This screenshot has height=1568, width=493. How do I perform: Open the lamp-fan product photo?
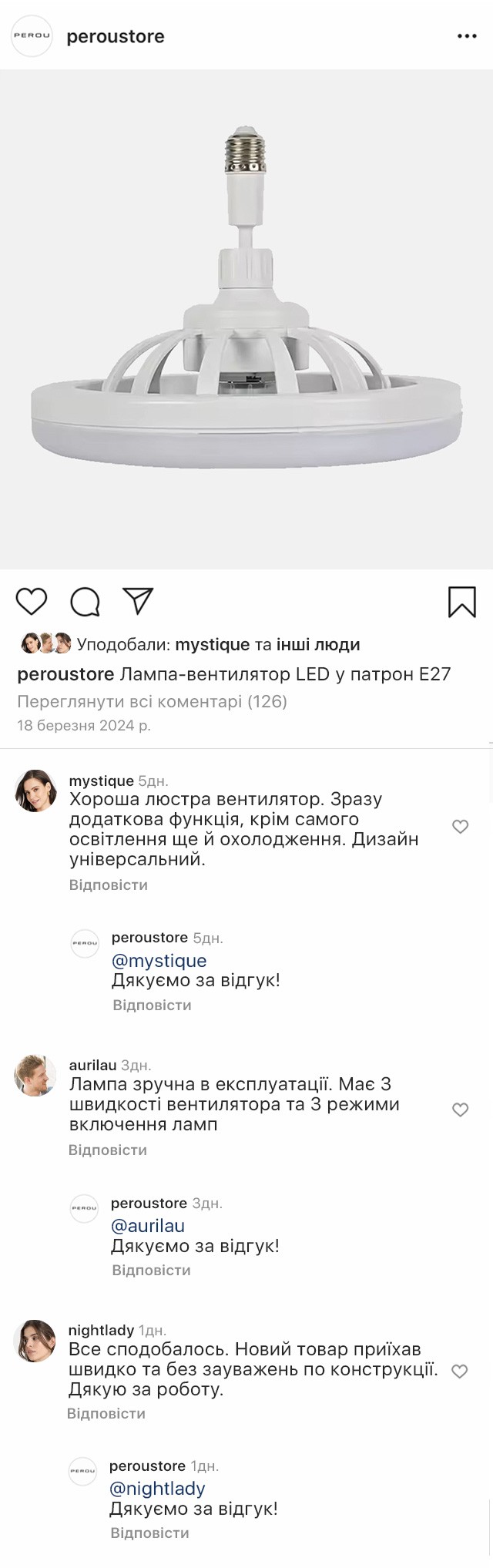(246, 319)
